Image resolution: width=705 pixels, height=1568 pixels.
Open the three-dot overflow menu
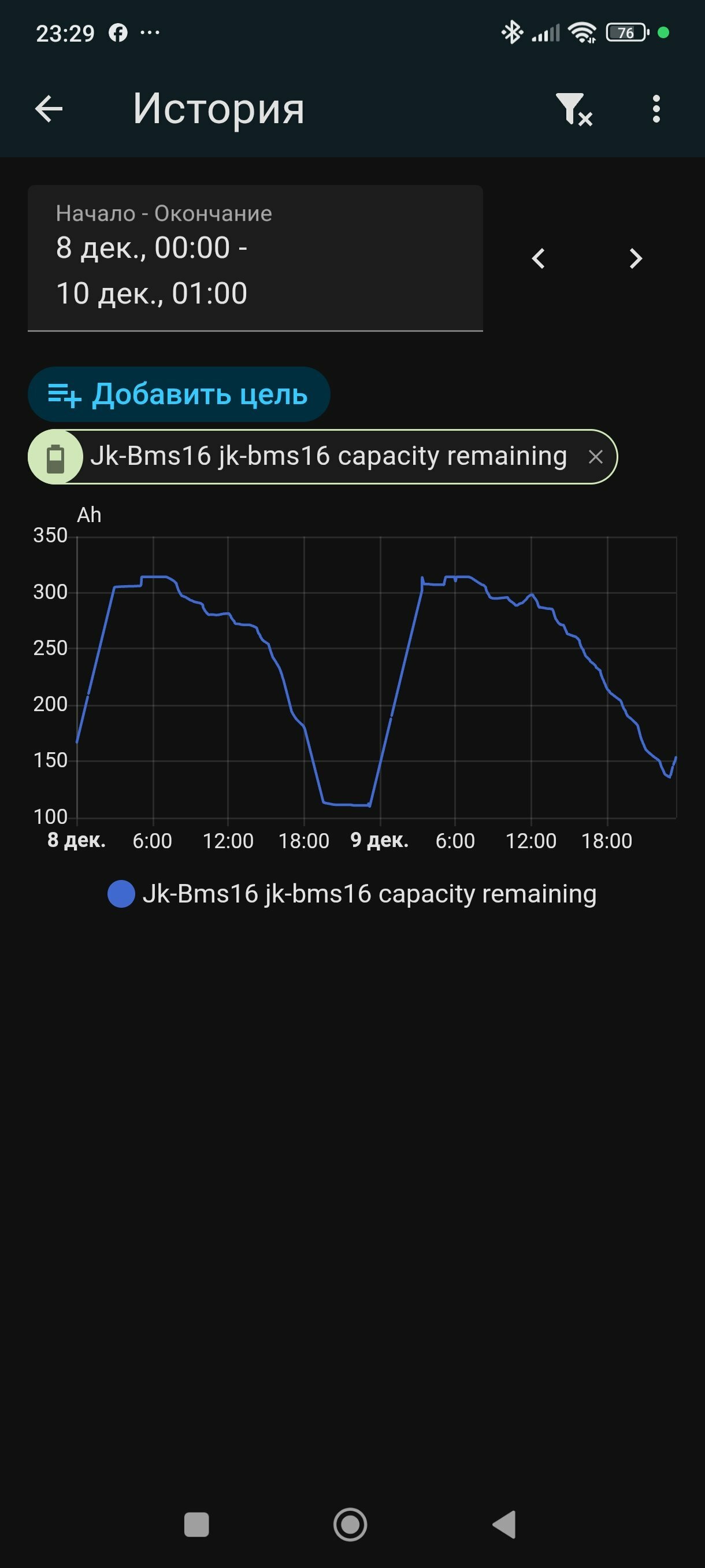click(x=656, y=110)
